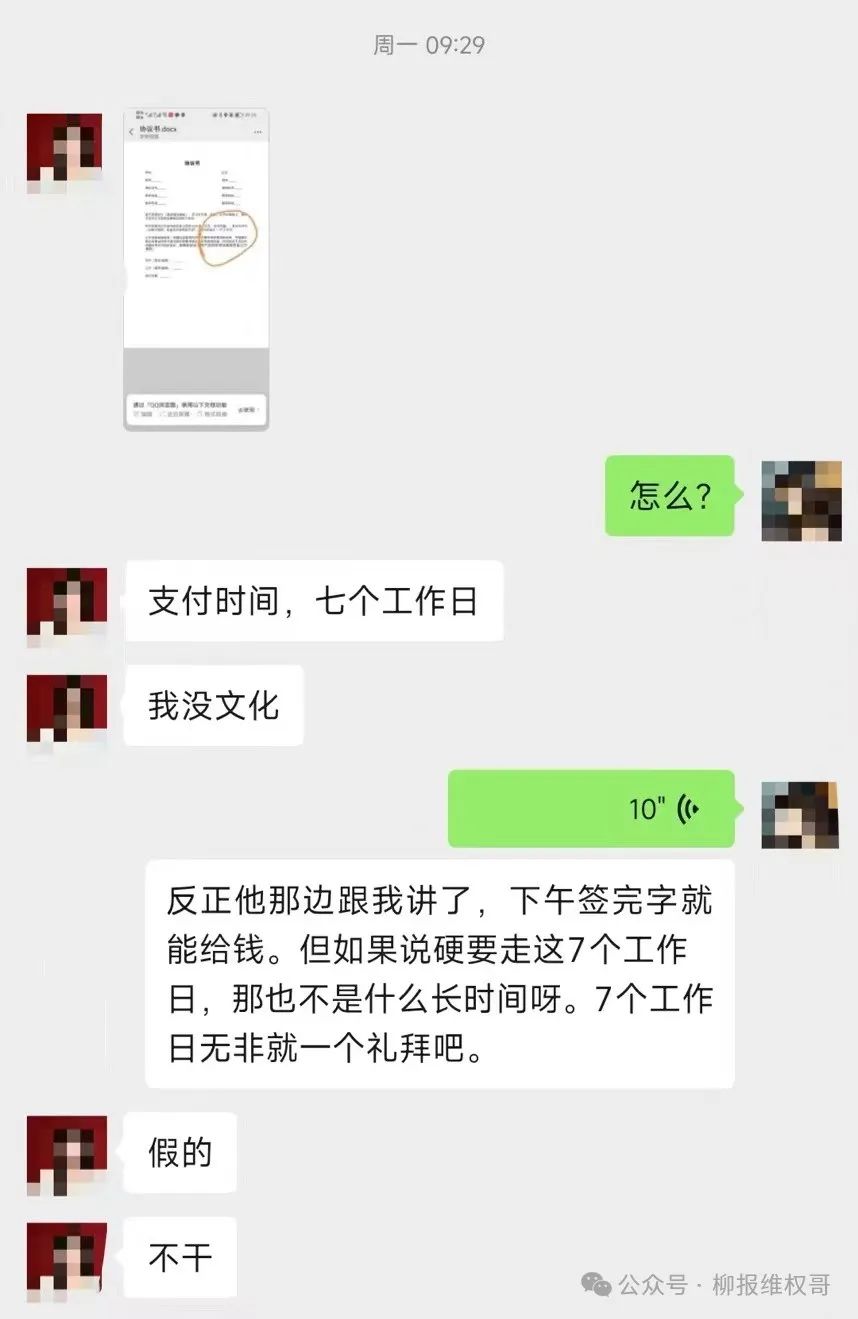Play the 10-second voice message
858x1319 pixels.
tap(590, 809)
